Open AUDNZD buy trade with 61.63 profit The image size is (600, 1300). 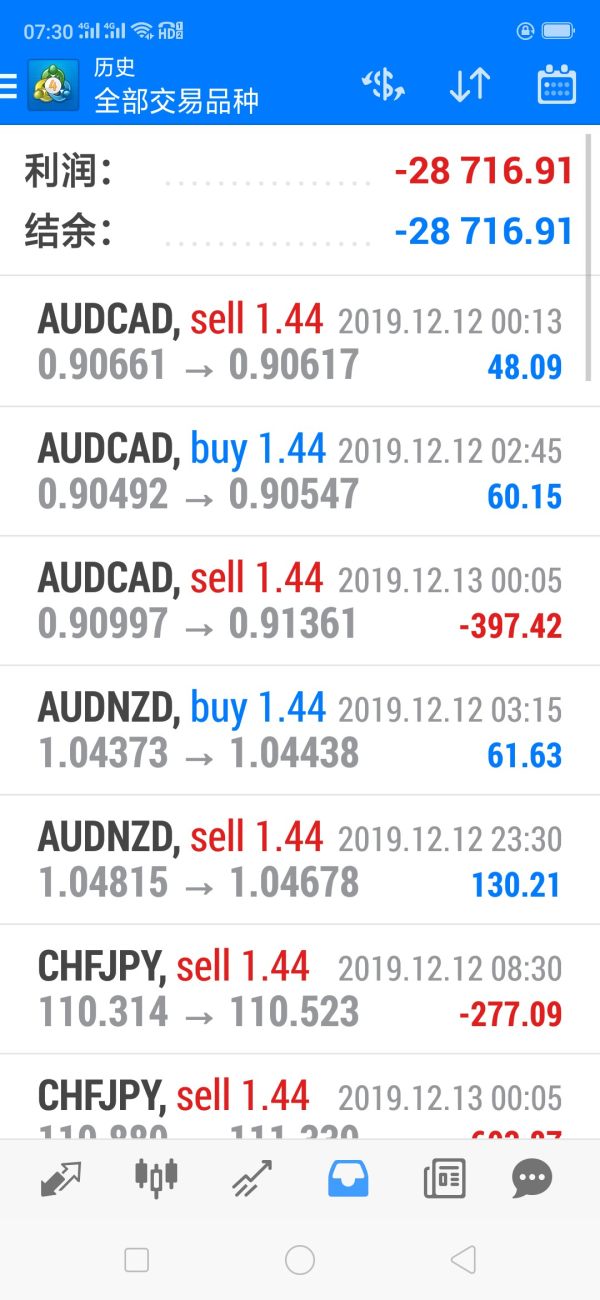point(300,731)
